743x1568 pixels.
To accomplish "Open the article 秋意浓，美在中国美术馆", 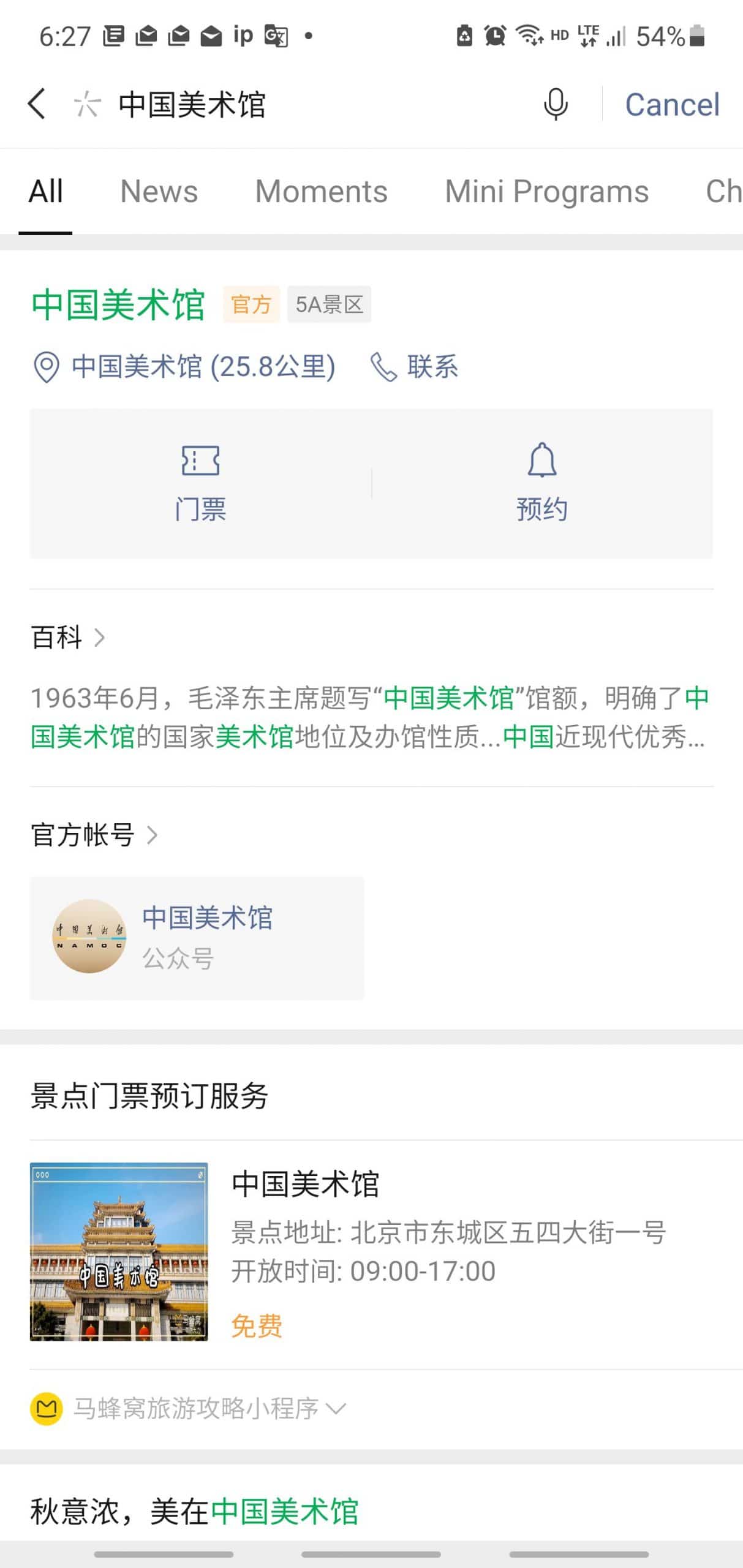I will [x=194, y=1511].
